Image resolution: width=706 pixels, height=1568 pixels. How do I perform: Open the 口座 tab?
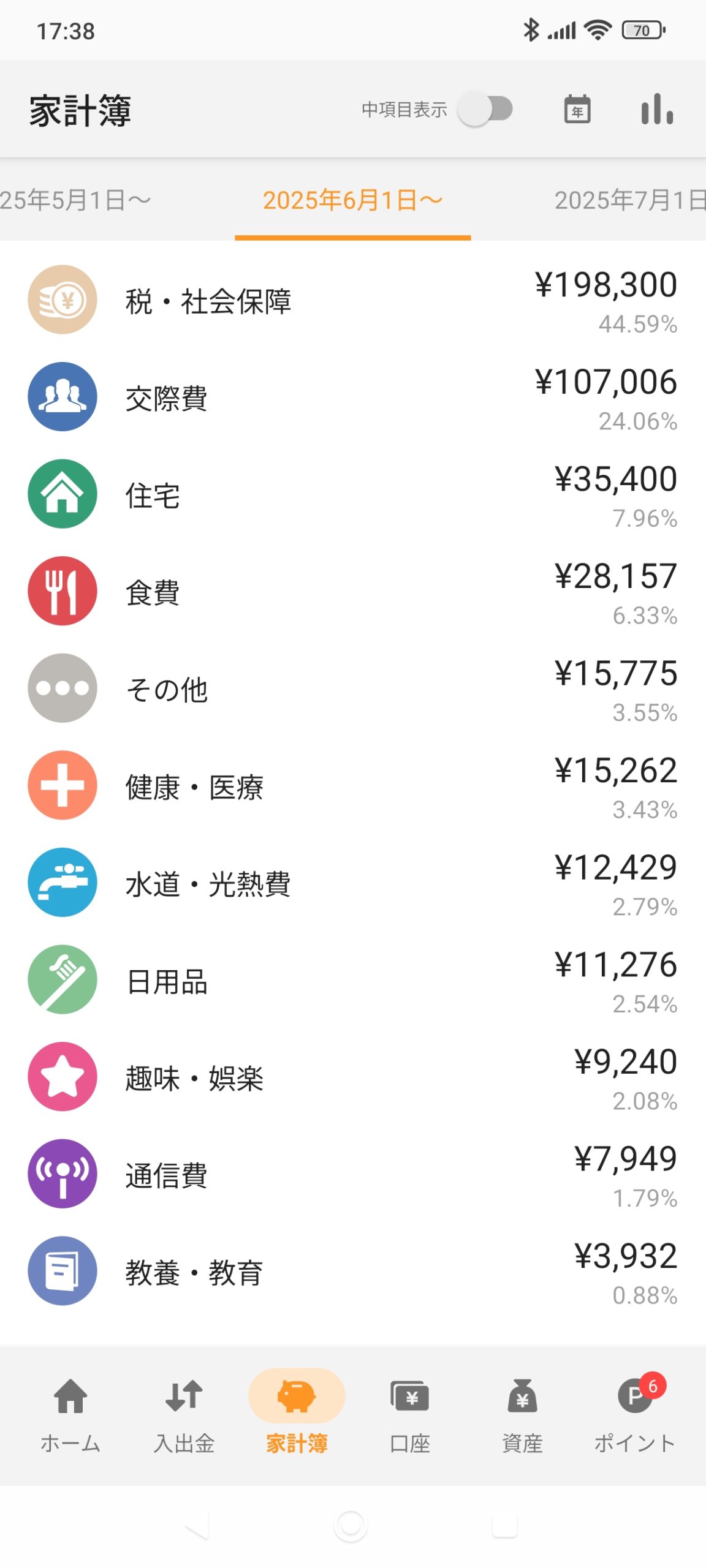(x=410, y=1415)
